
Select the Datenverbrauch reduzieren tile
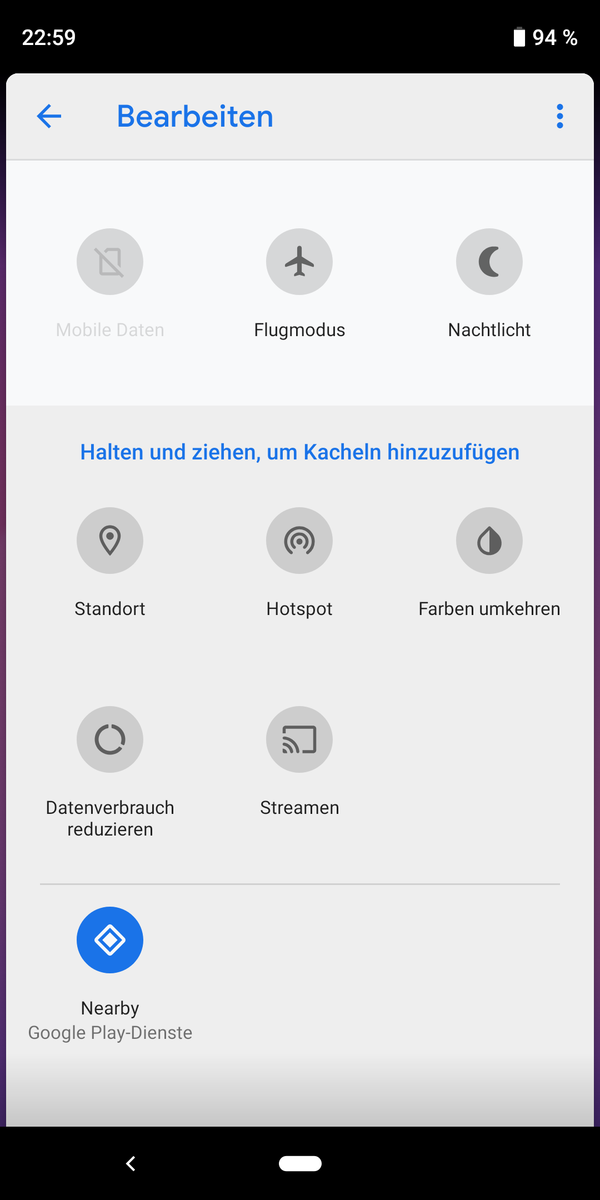[110, 740]
